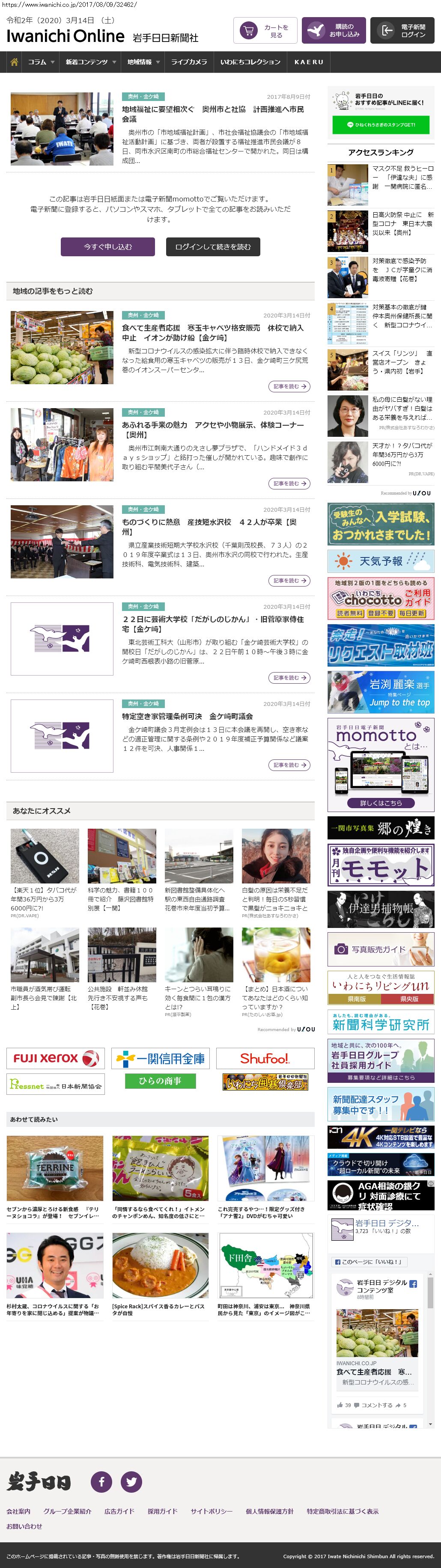Open the ライブカメラ navigation item

(189, 62)
